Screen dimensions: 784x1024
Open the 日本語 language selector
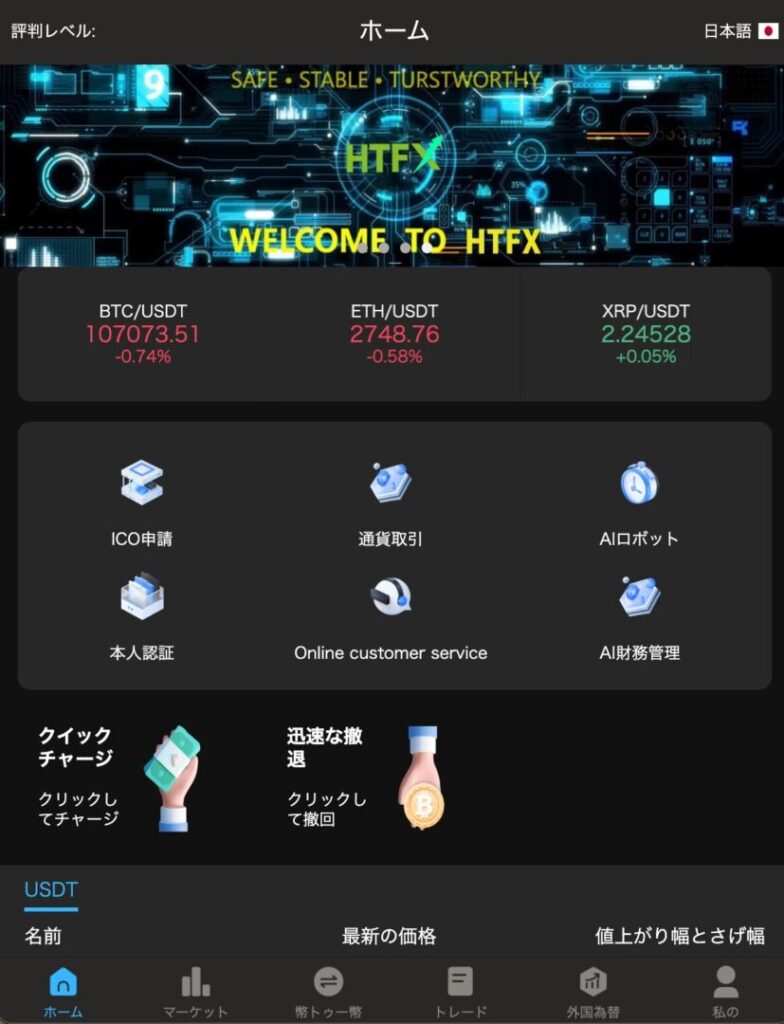click(740, 31)
